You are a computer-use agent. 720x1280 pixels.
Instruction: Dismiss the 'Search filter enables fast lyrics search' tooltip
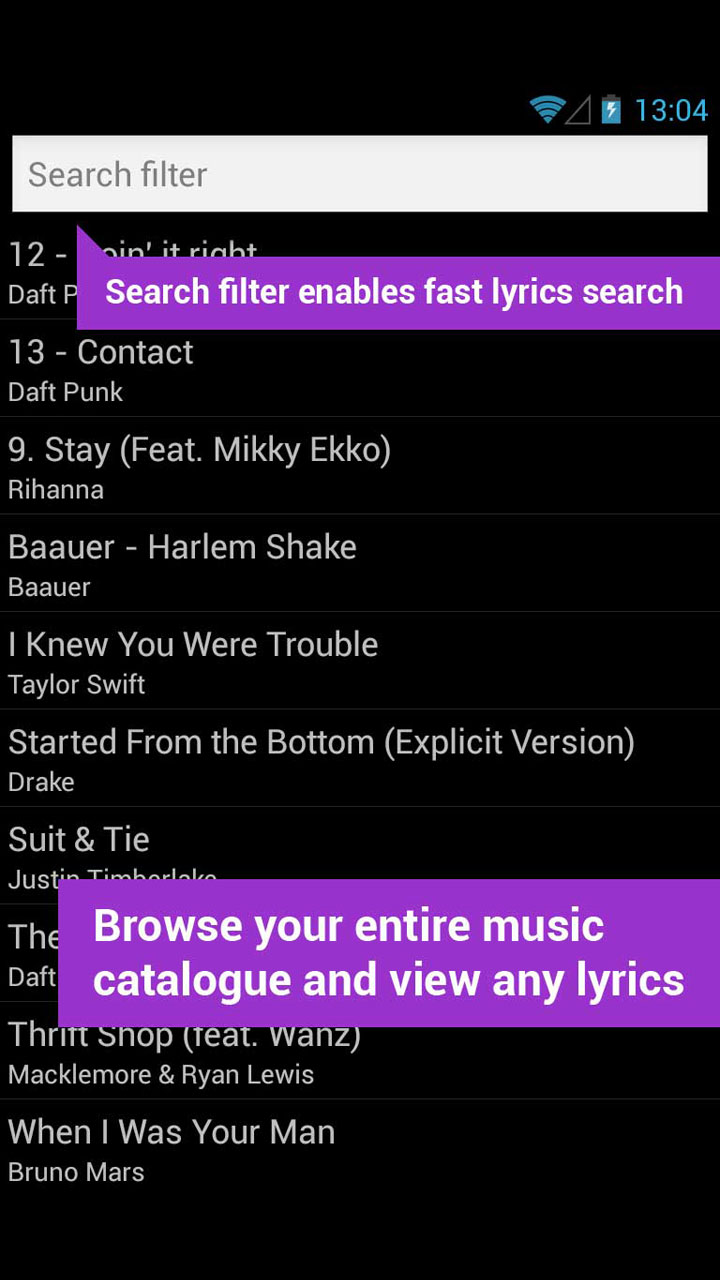395,292
